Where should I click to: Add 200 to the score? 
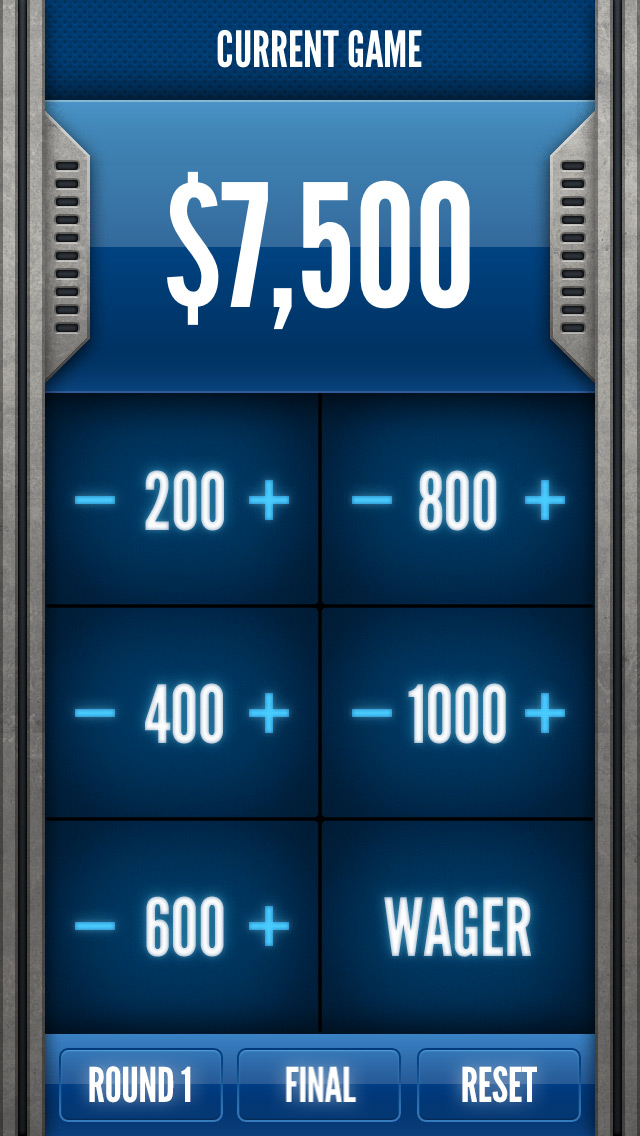[x=269, y=500]
